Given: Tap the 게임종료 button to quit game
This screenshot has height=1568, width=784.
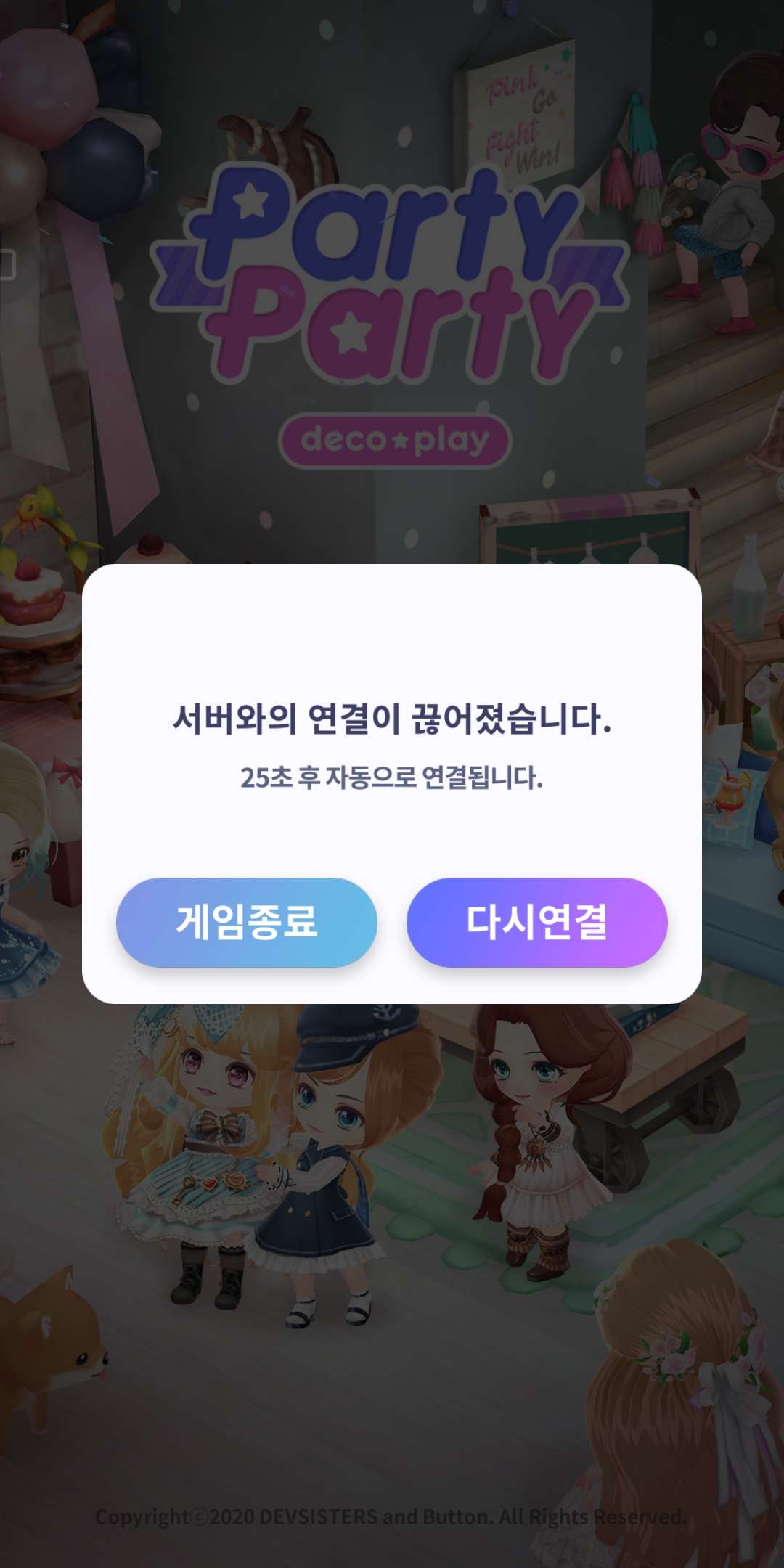Looking at the screenshot, I should pos(247,922).
